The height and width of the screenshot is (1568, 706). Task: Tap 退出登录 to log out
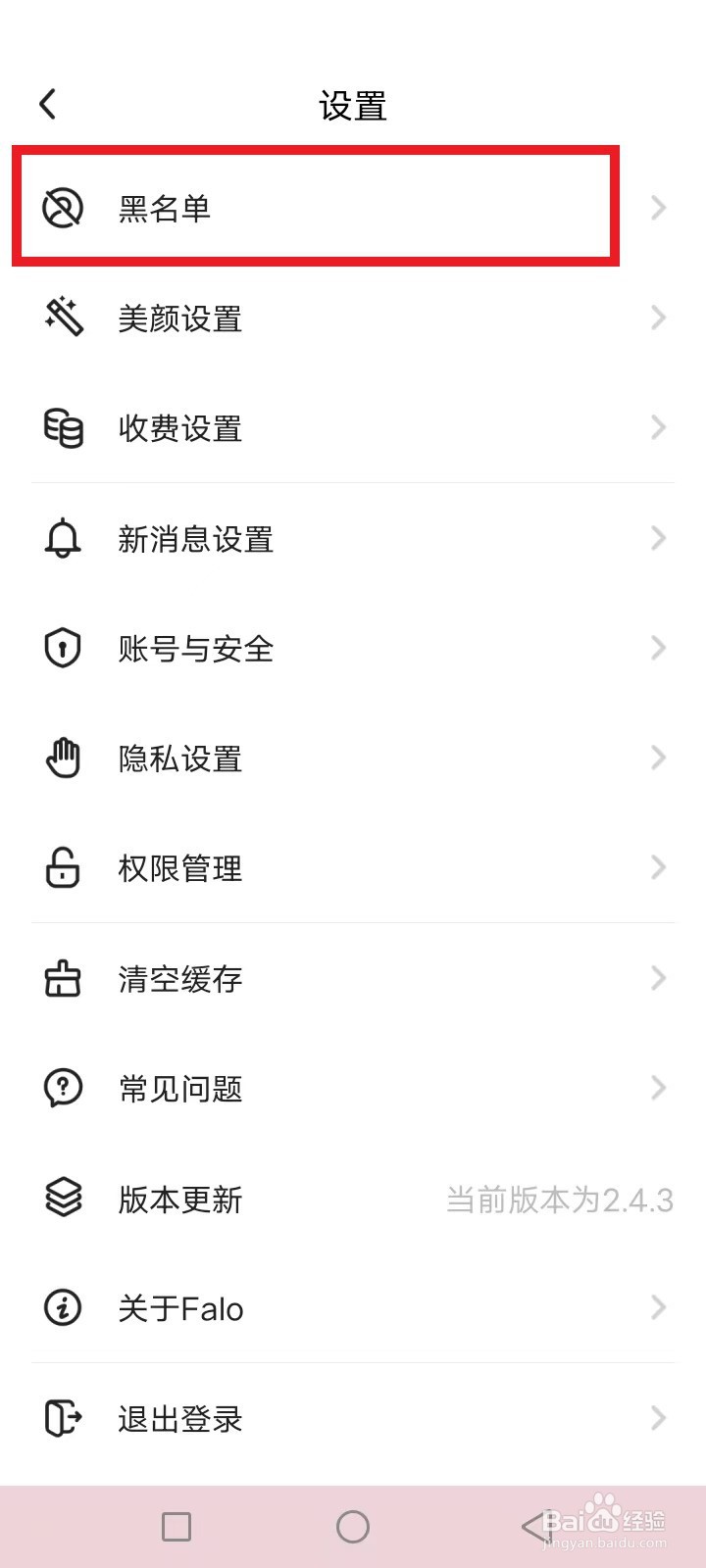tap(353, 1418)
